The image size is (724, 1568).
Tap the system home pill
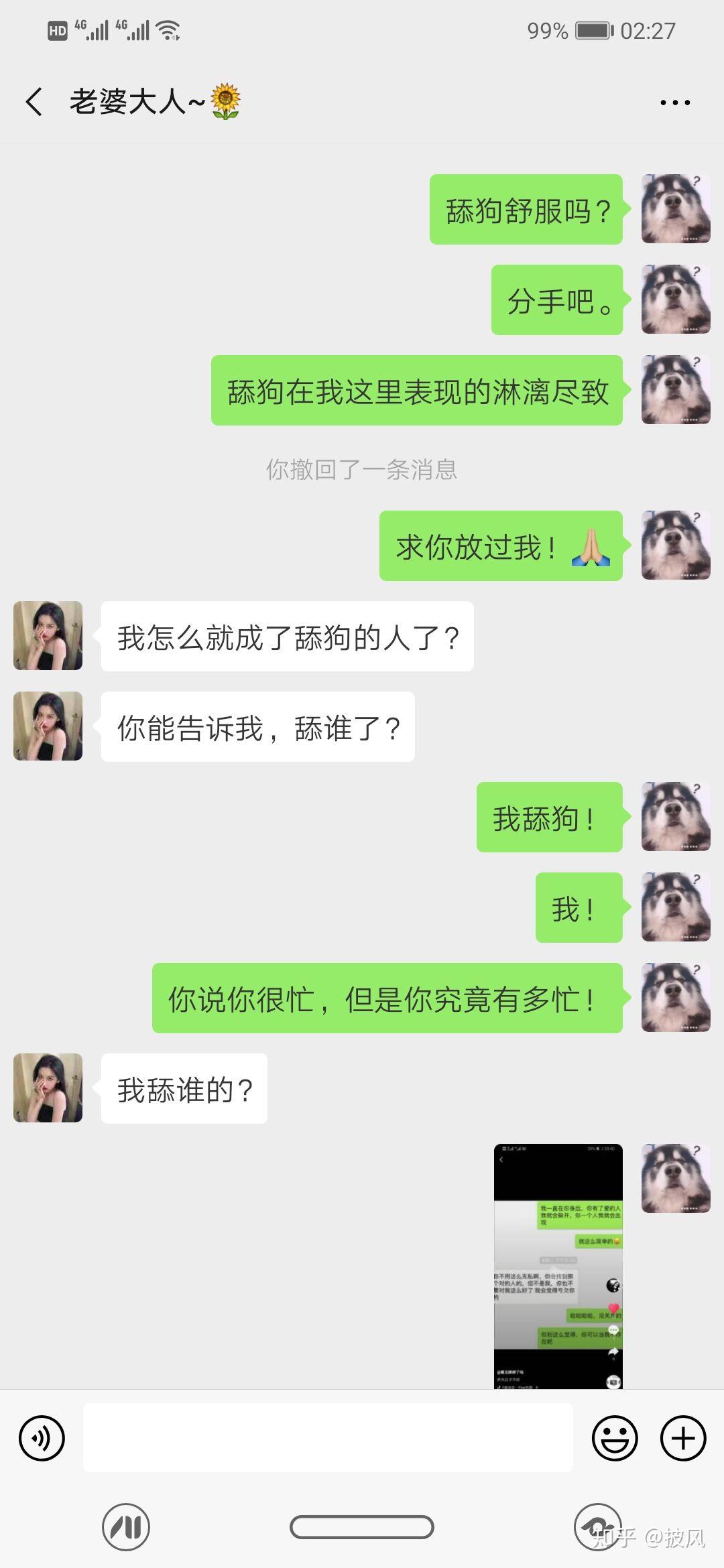click(x=362, y=1528)
